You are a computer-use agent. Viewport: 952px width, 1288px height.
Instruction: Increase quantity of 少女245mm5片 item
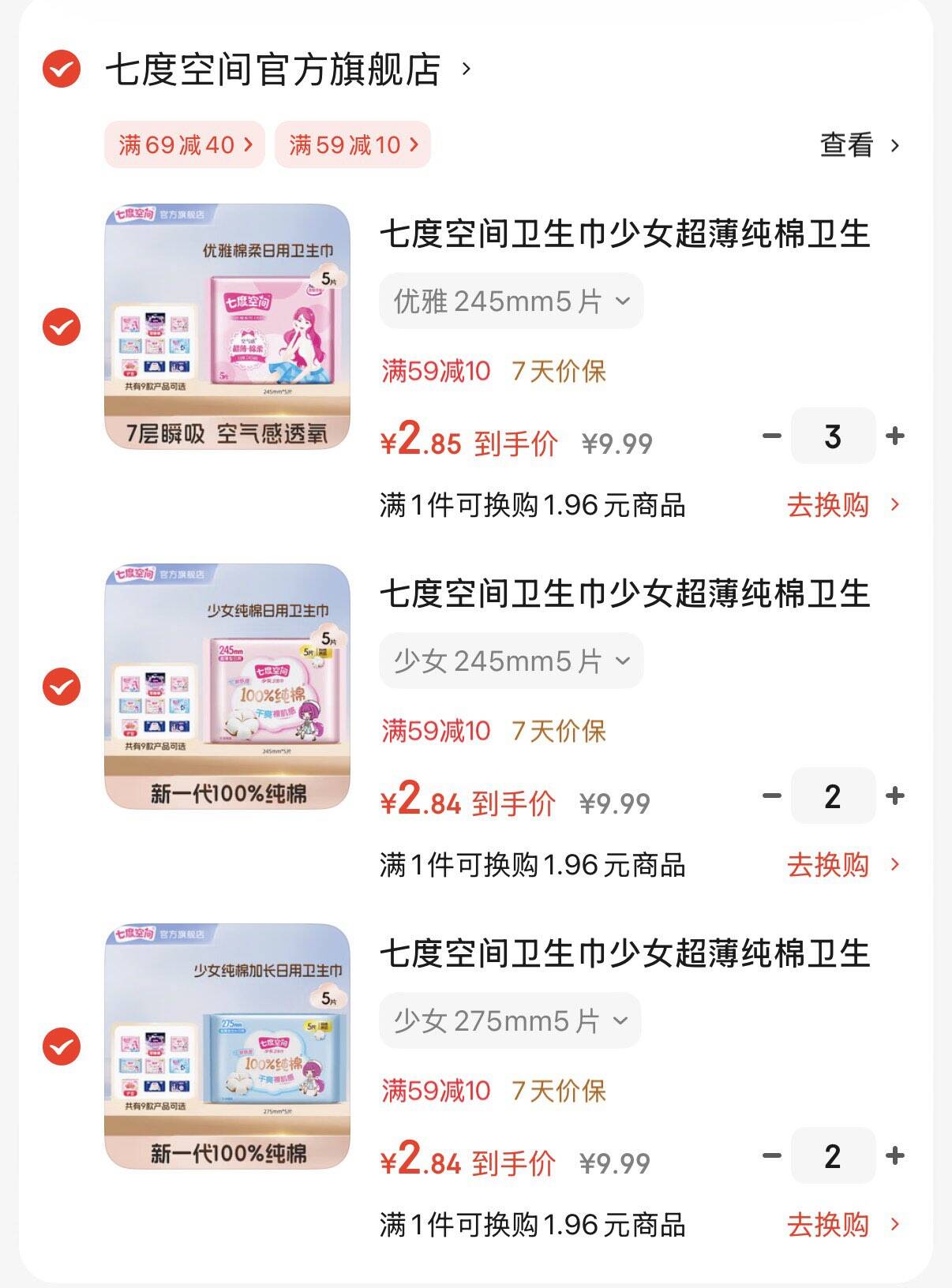895,796
